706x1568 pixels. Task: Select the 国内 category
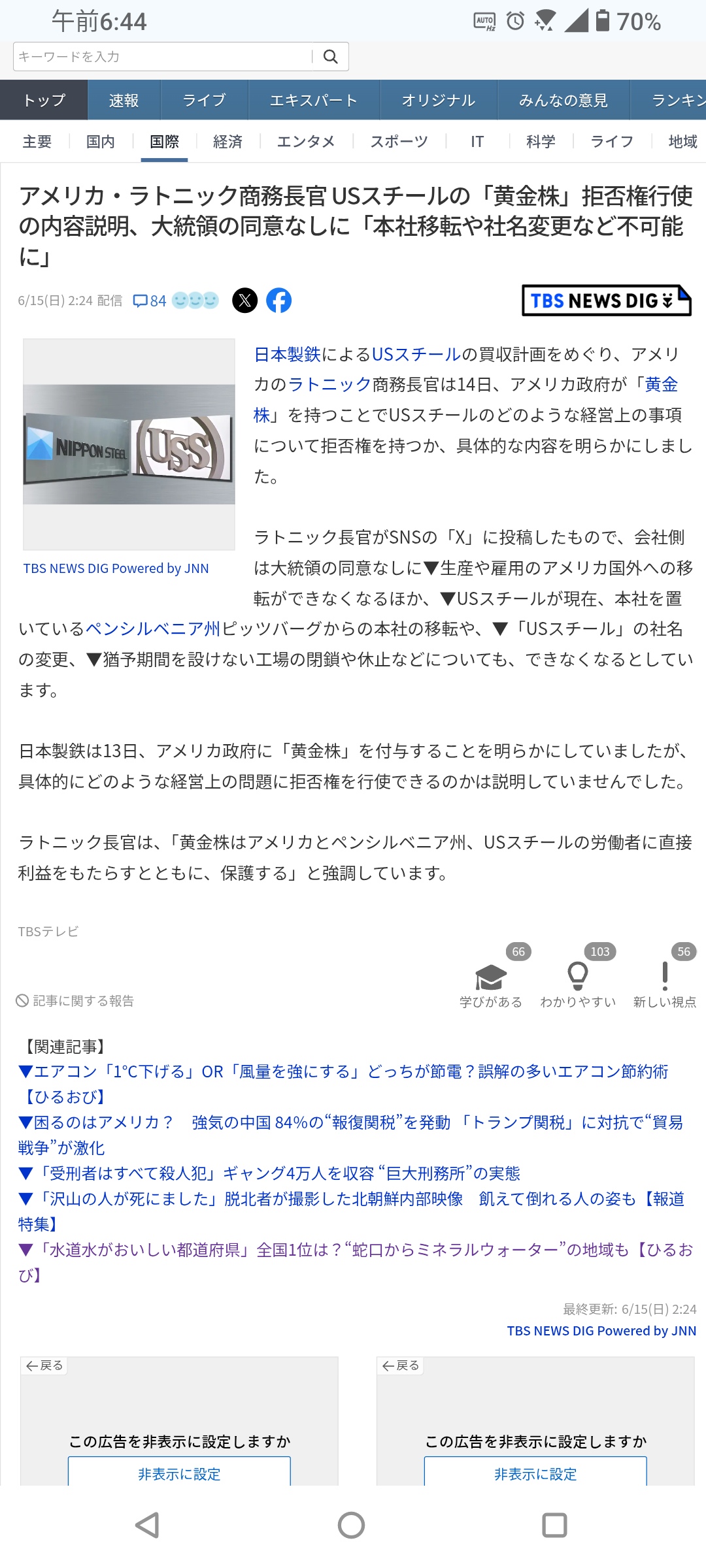click(x=101, y=141)
